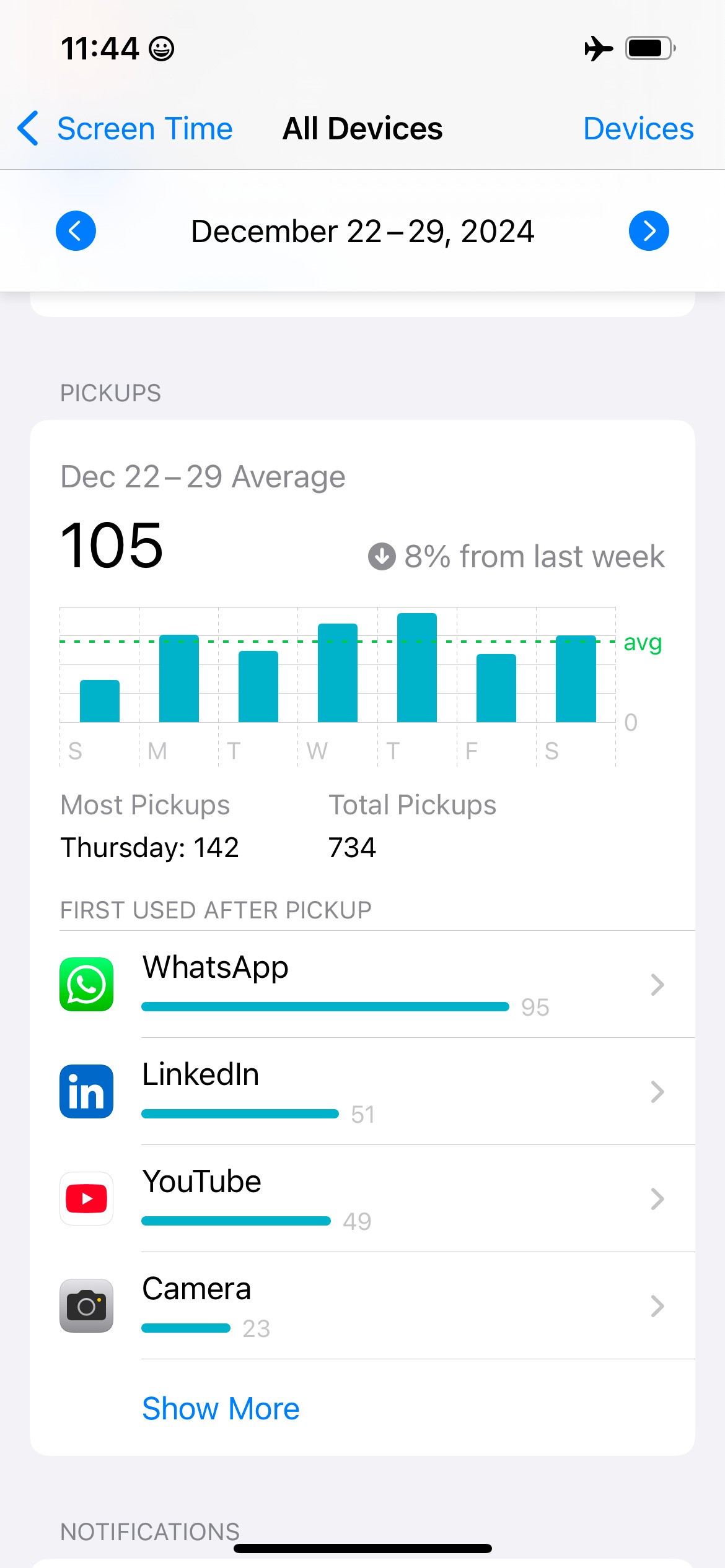
Task: Go to the previous week
Action: pos(76,231)
